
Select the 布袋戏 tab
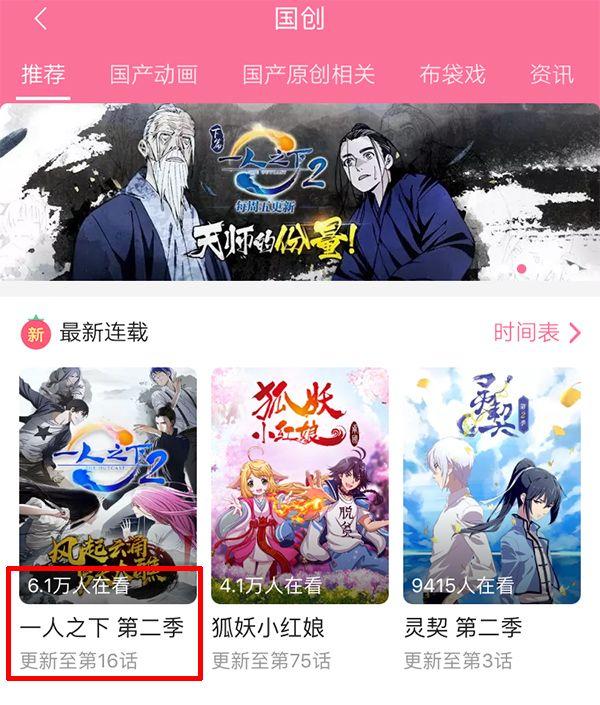[x=452, y=75]
